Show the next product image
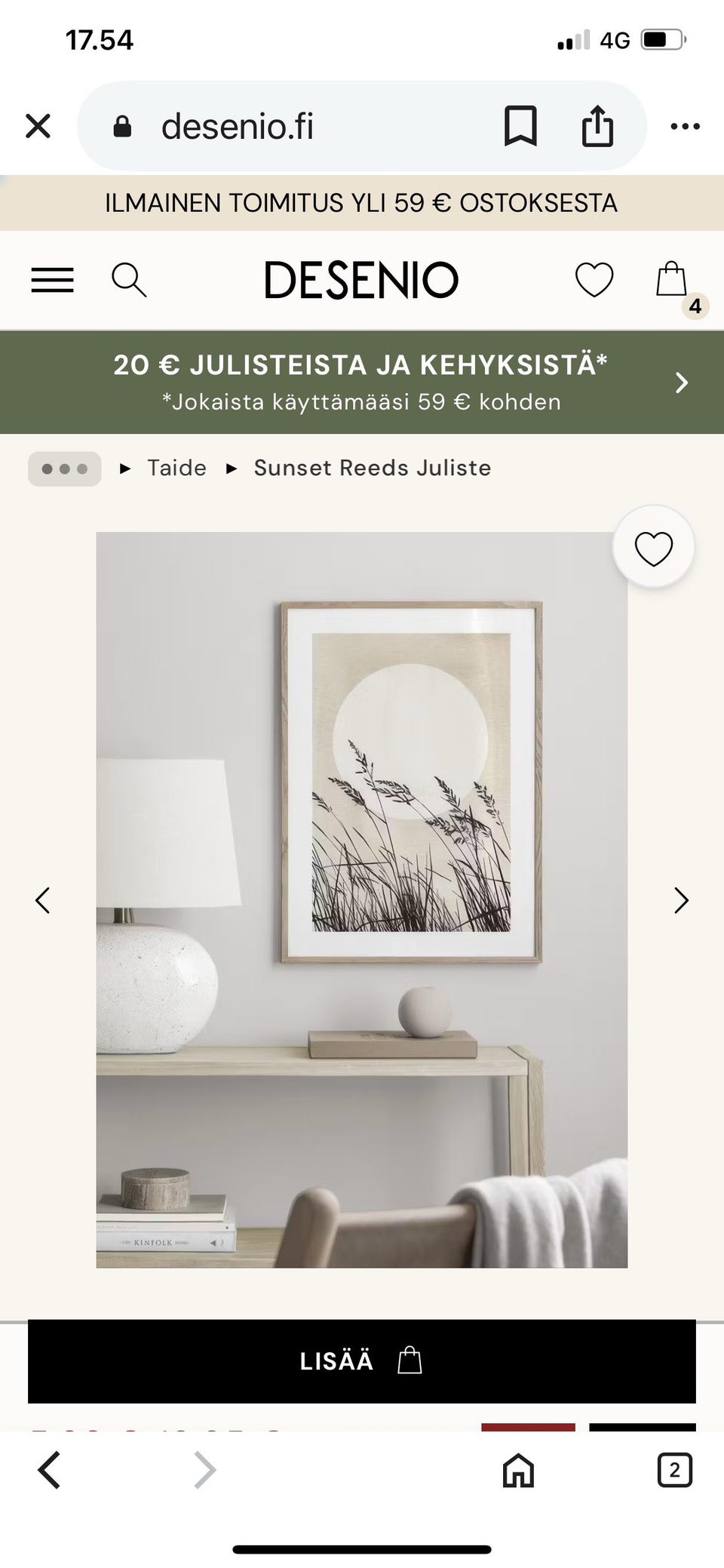 point(681,899)
